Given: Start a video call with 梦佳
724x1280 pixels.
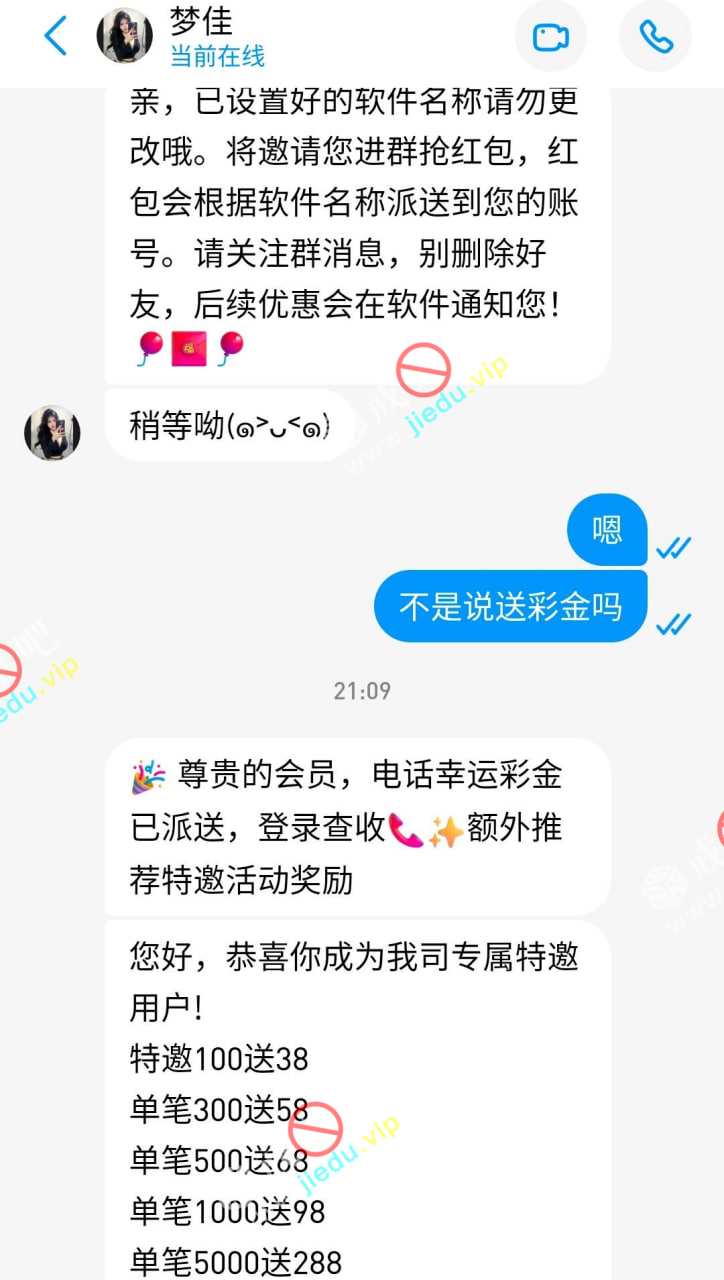Looking at the screenshot, I should point(550,37).
